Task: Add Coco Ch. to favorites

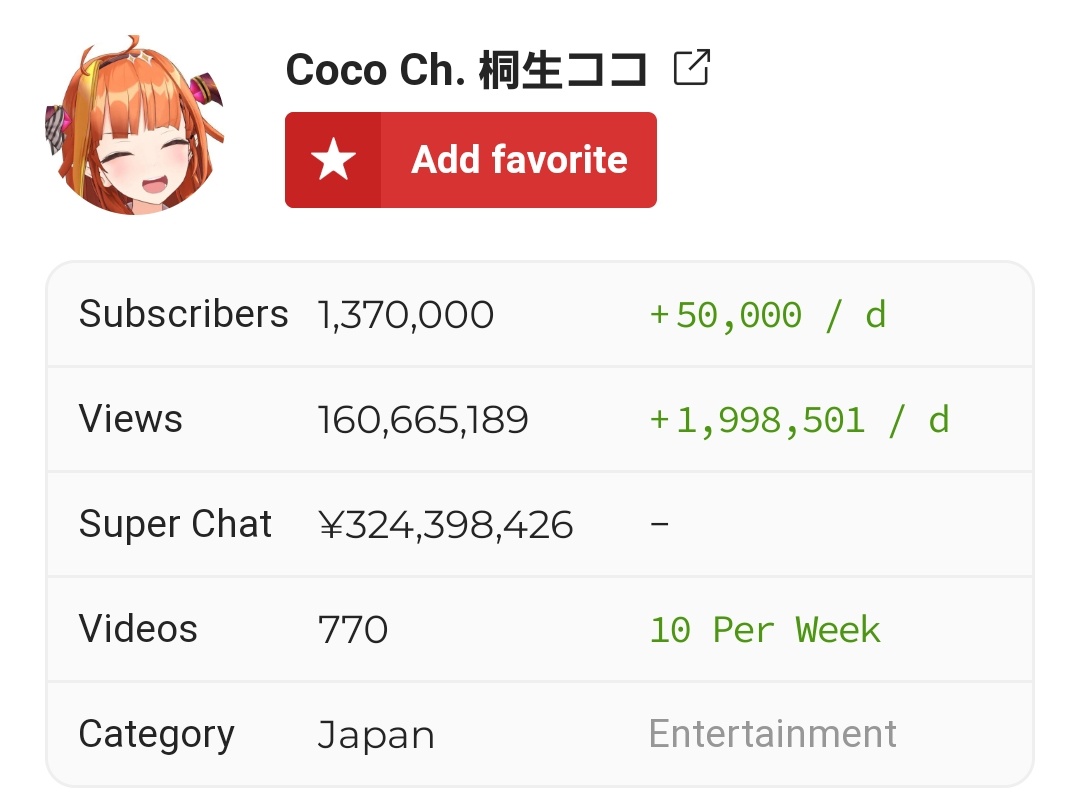Action: 470,160
